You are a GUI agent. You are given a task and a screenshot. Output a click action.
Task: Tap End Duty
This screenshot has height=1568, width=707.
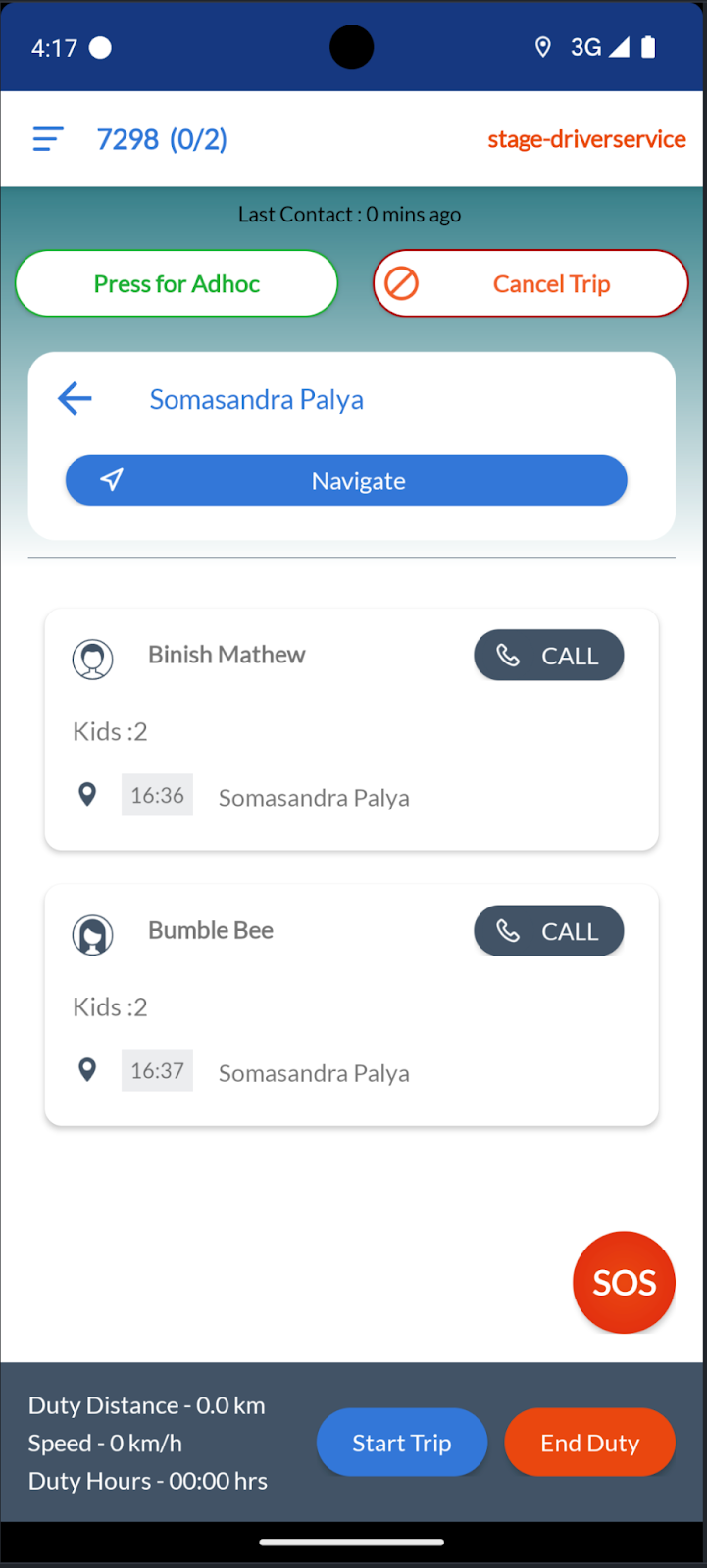(x=590, y=1443)
